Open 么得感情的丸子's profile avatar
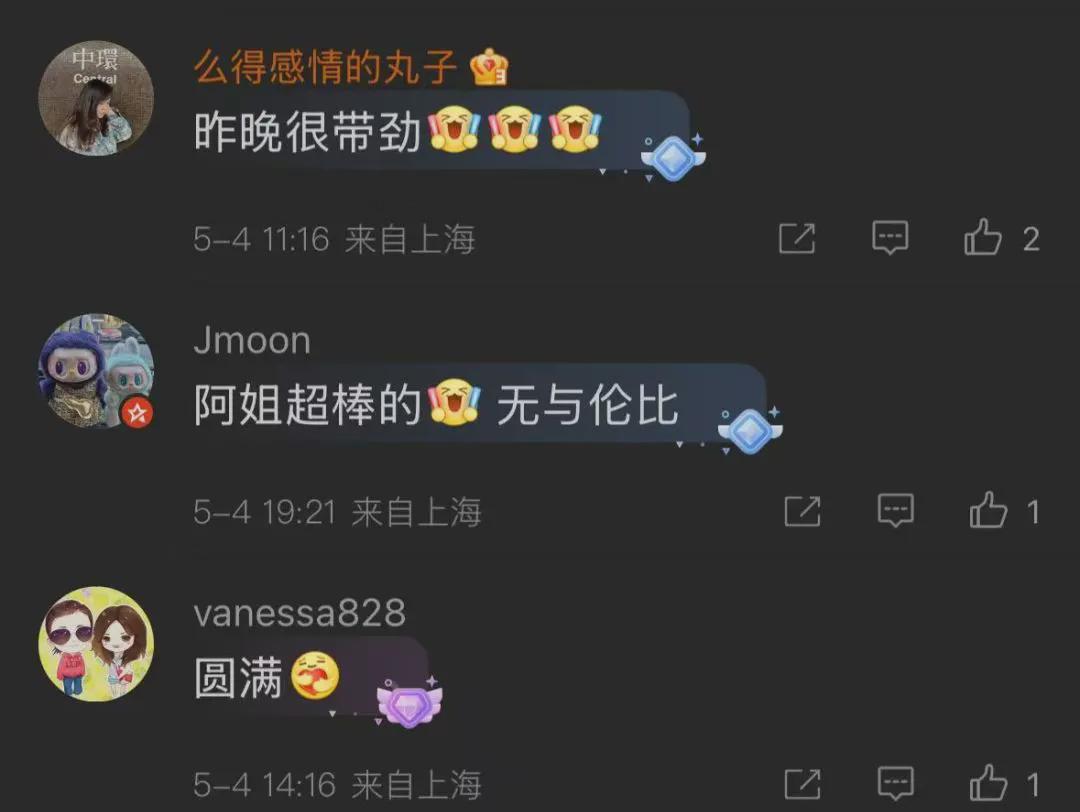The image size is (1080, 812). tap(96, 98)
